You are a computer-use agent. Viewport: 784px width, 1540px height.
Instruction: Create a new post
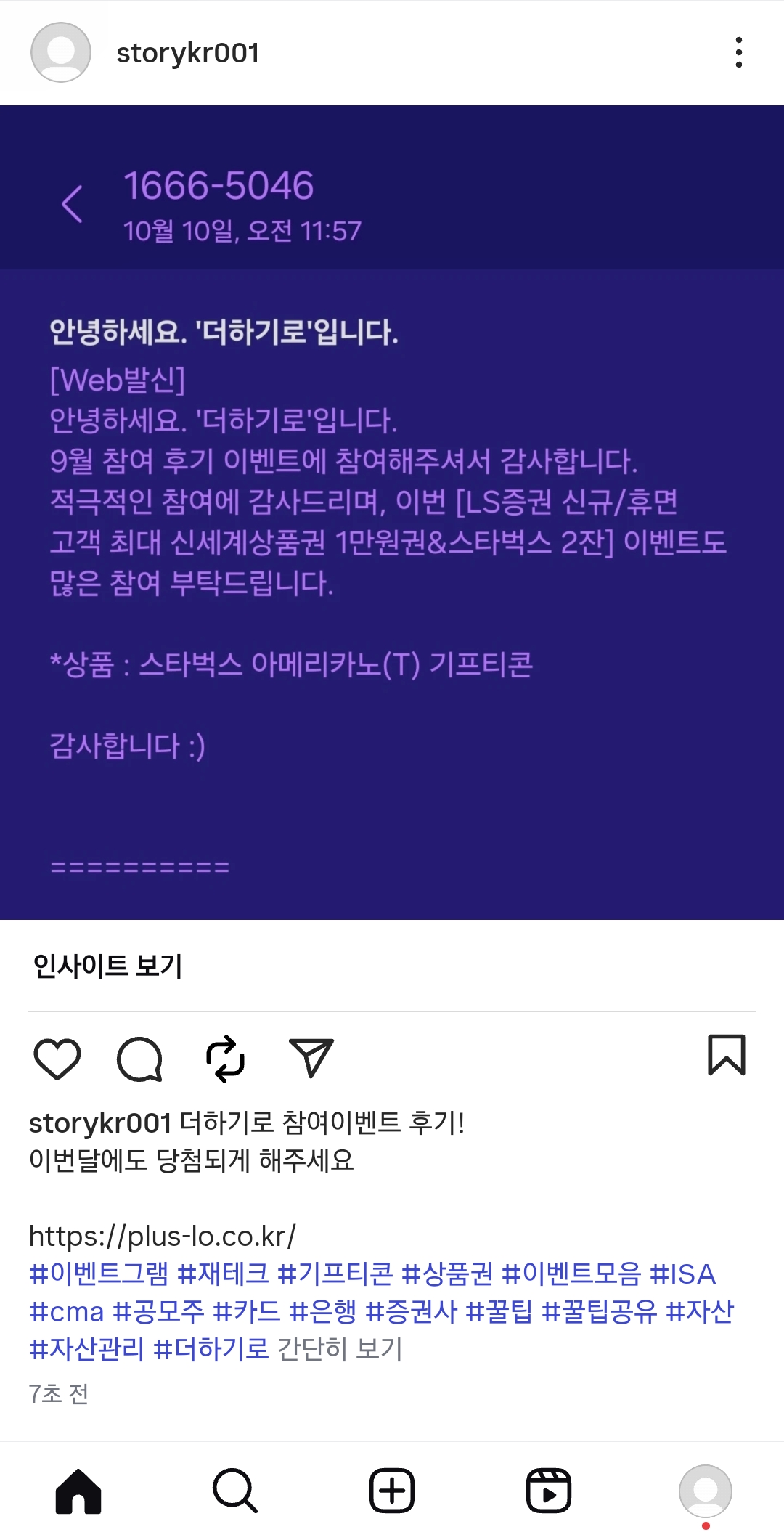(x=392, y=1491)
